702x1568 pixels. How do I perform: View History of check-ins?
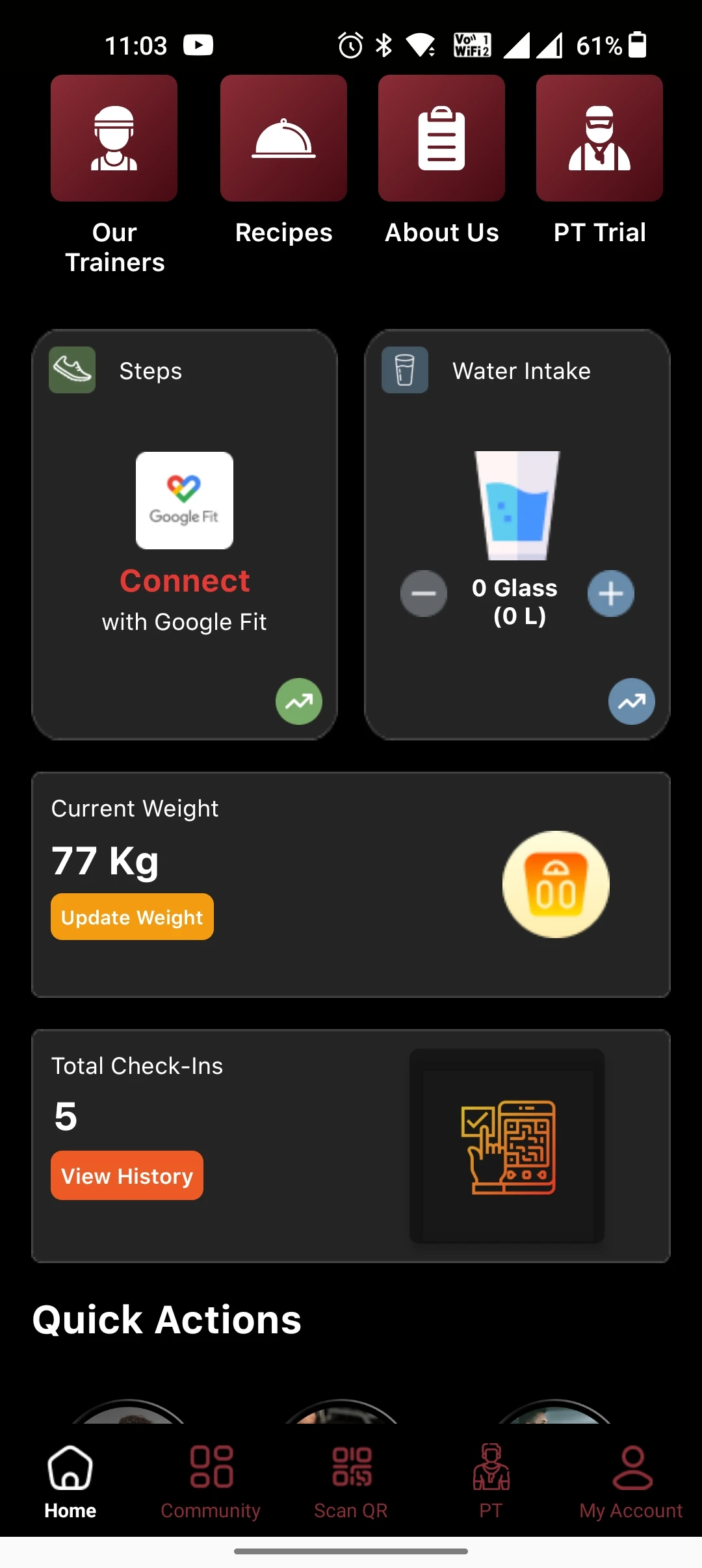click(x=127, y=1175)
